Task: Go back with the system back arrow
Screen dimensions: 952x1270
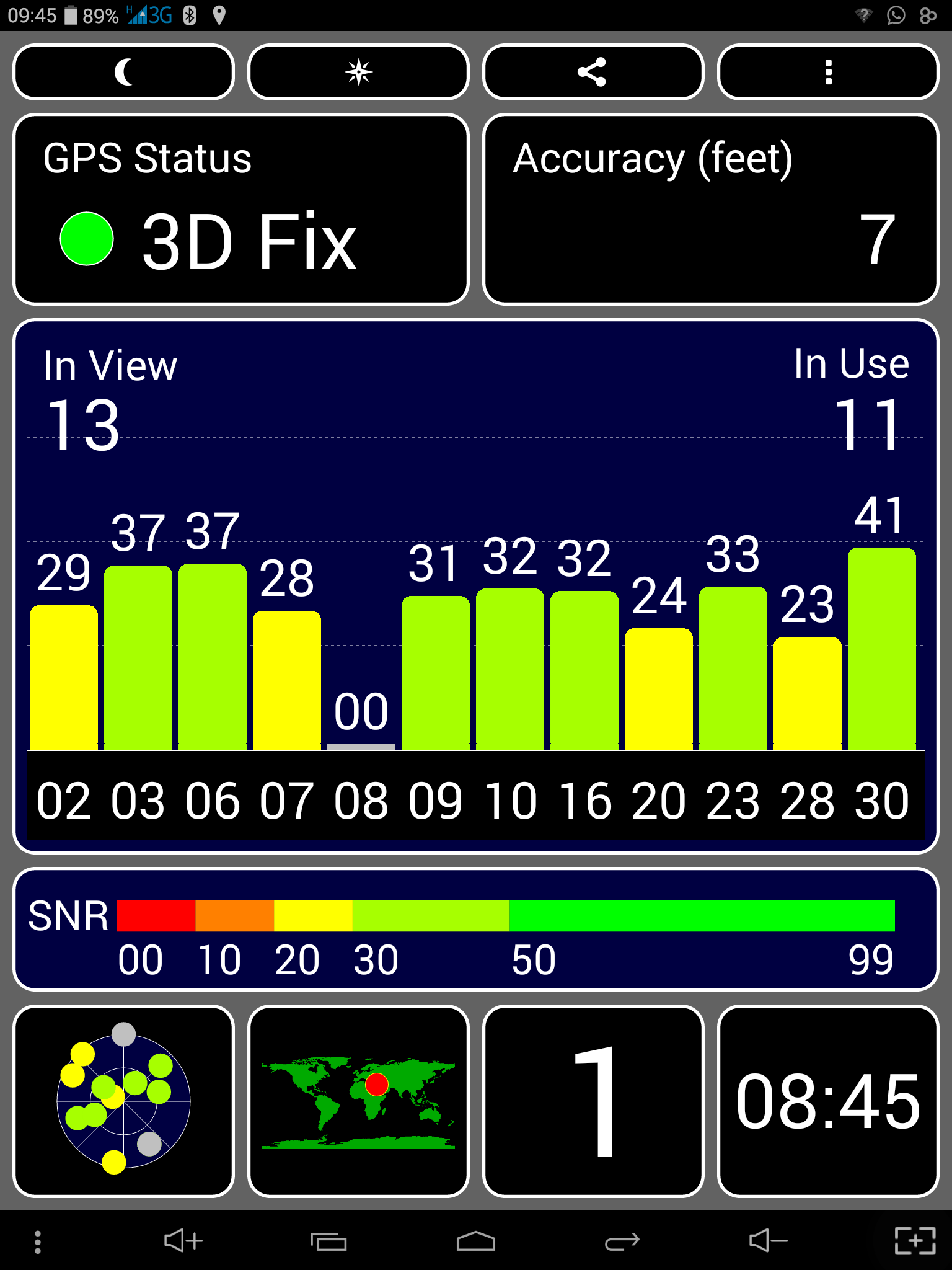Action: click(622, 1241)
